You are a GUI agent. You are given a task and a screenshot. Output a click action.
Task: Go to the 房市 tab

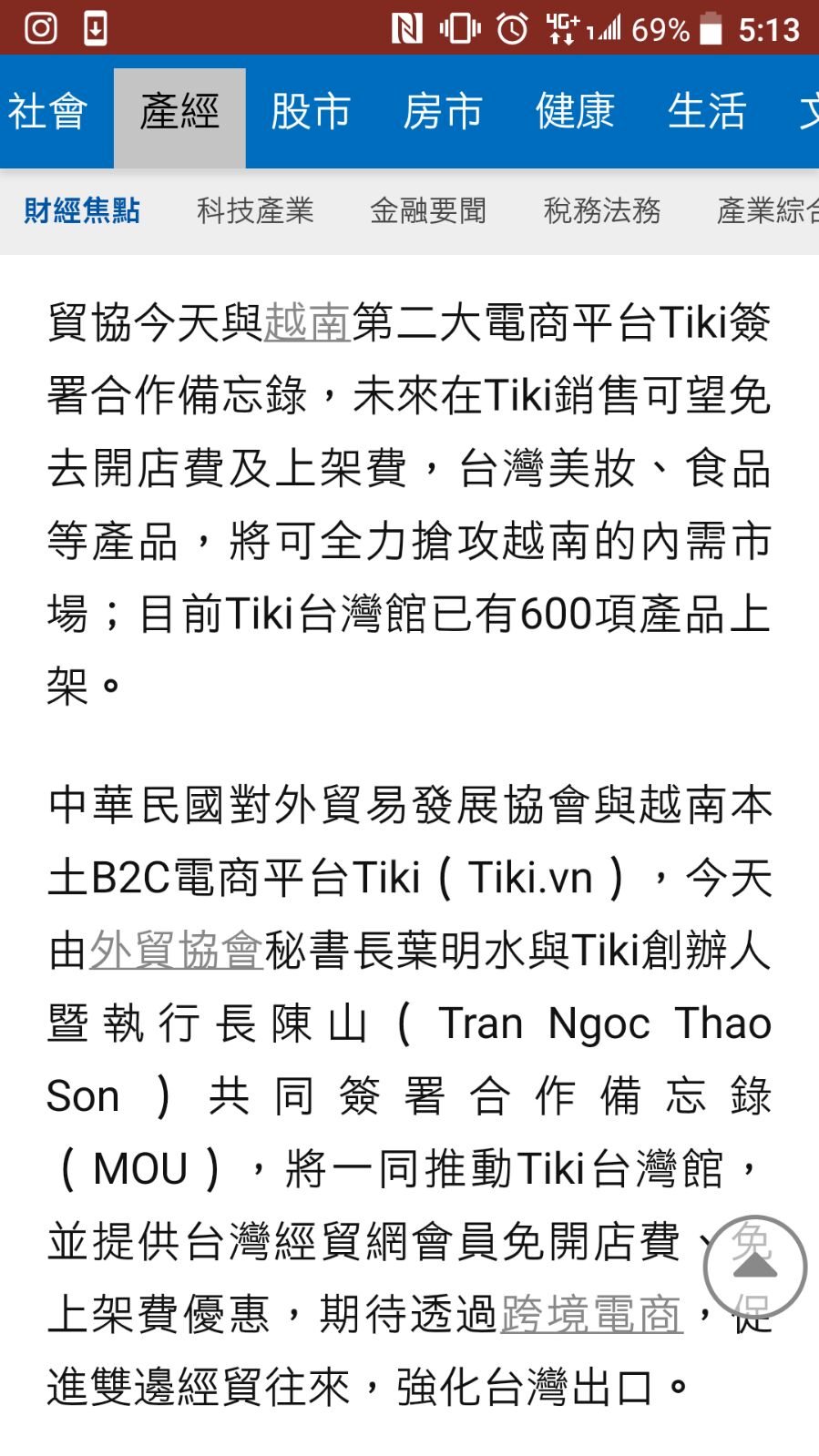(443, 112)
